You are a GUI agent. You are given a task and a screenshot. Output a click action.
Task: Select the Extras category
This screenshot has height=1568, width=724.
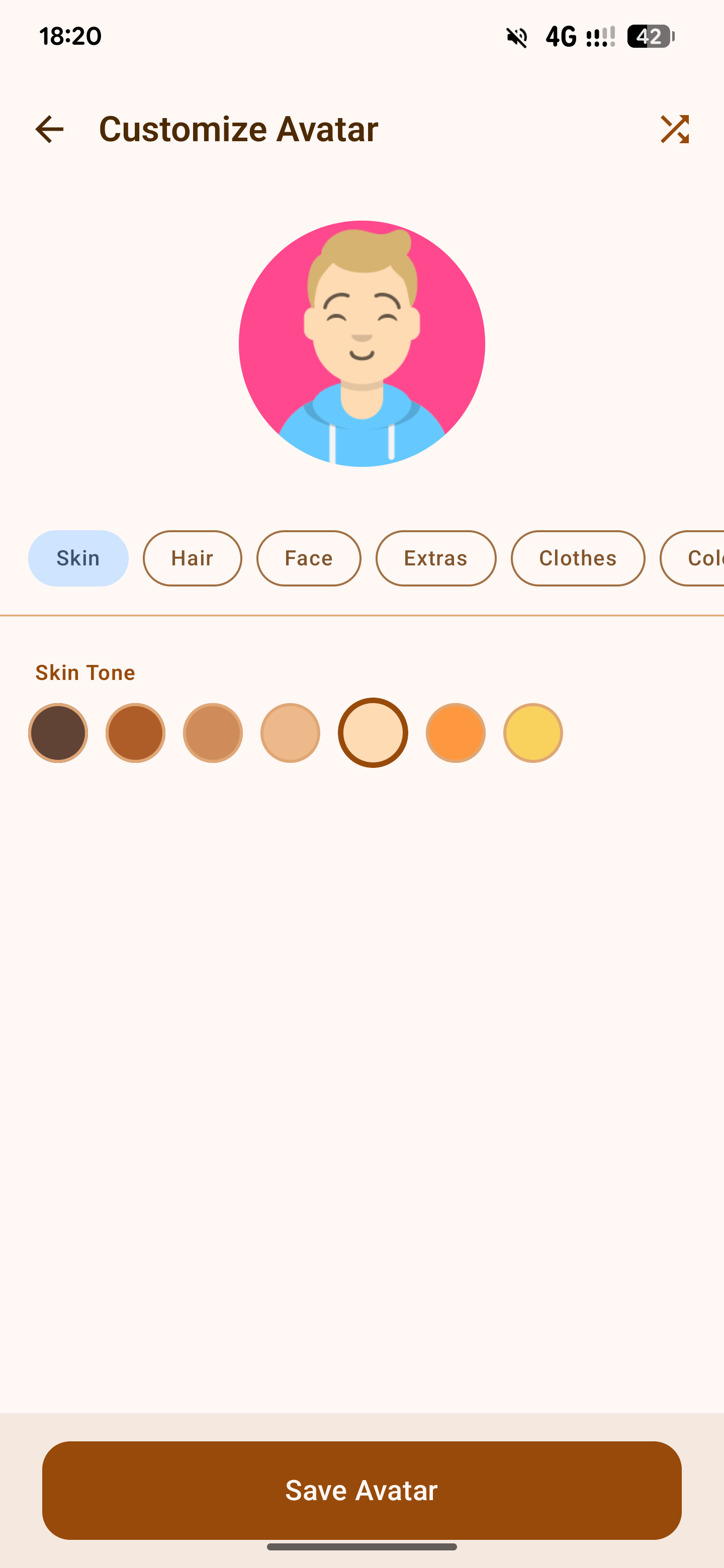[435, 558]
